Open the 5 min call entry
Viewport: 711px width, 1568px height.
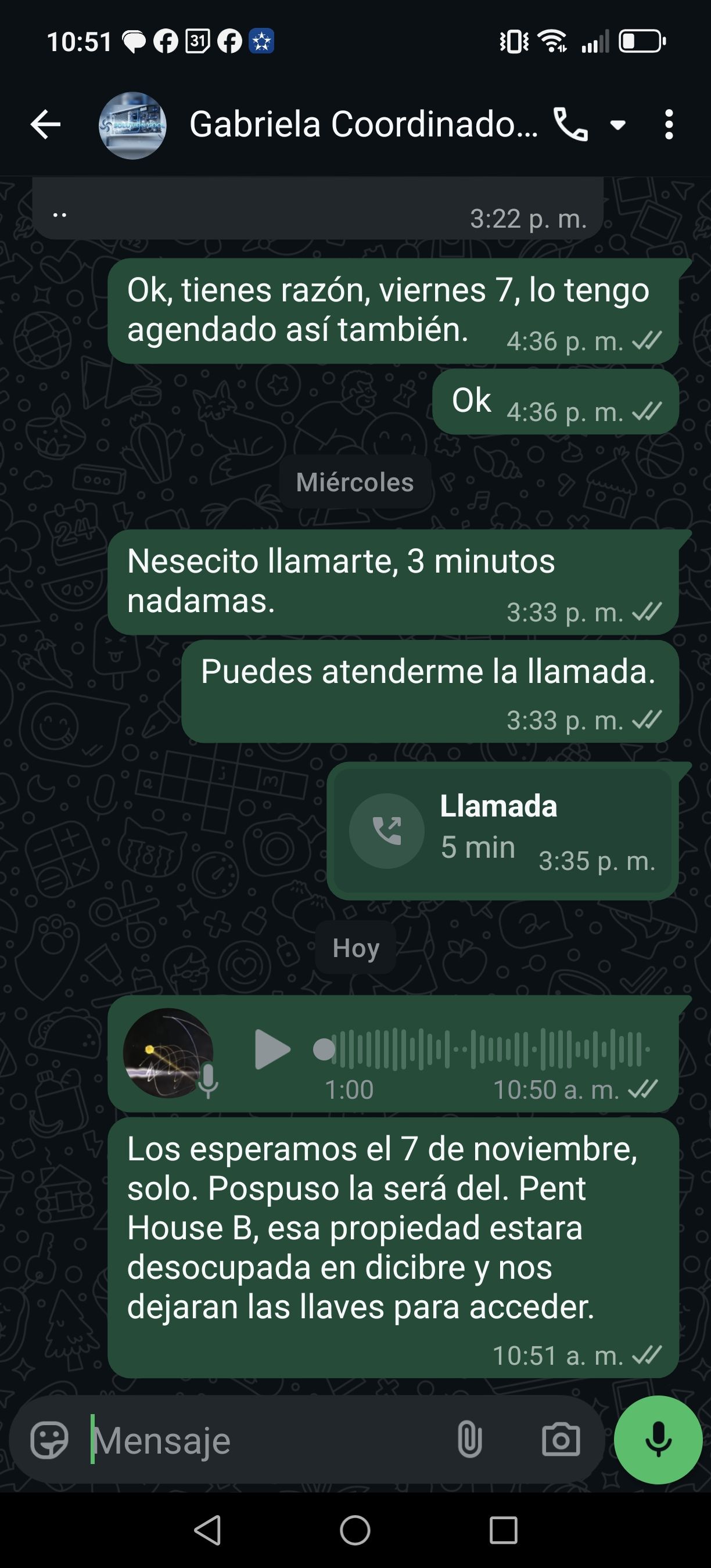[502, 831]
